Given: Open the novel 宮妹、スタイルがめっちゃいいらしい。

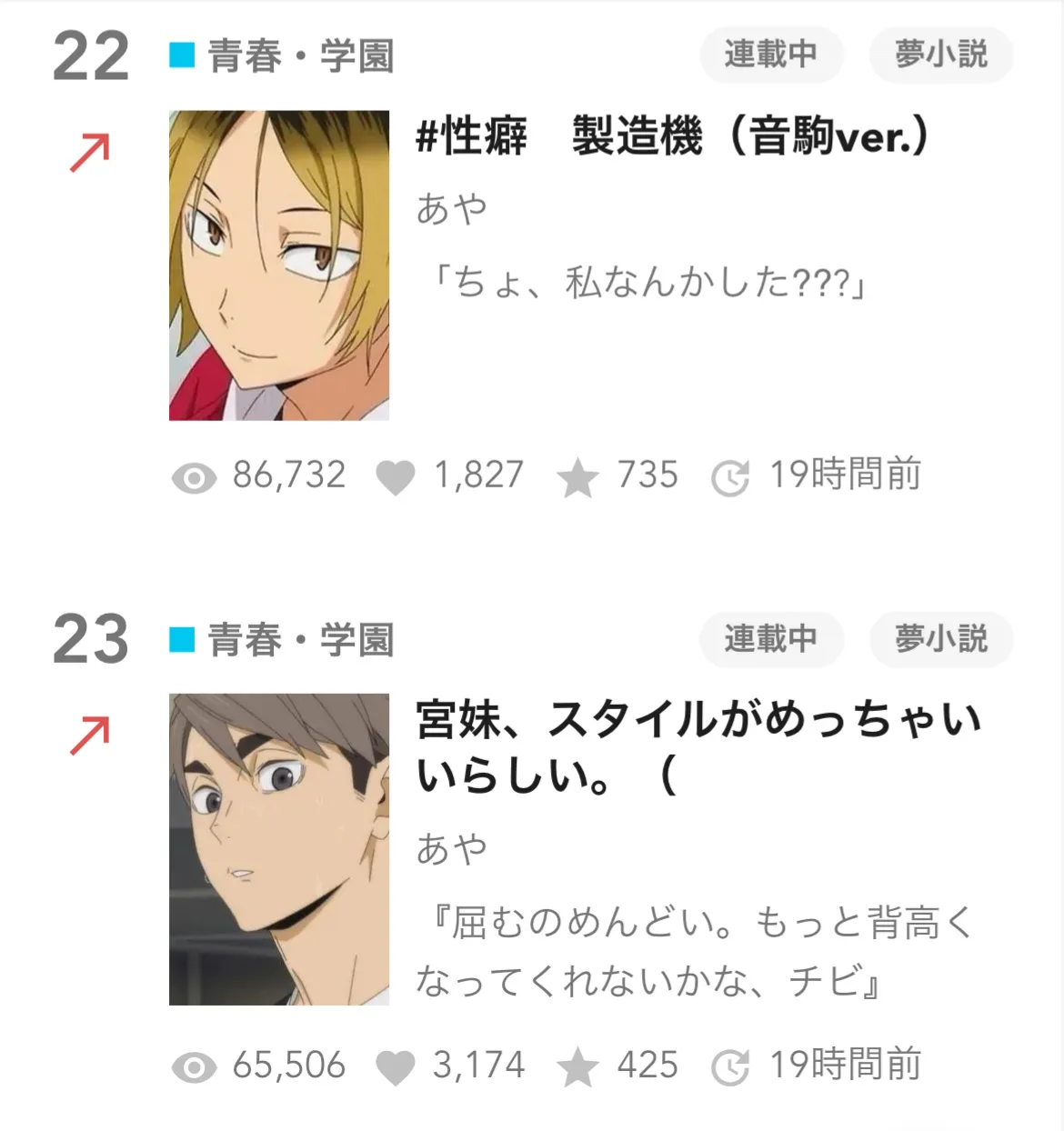Looking at the screenshot, I should [x=698, y=747].
